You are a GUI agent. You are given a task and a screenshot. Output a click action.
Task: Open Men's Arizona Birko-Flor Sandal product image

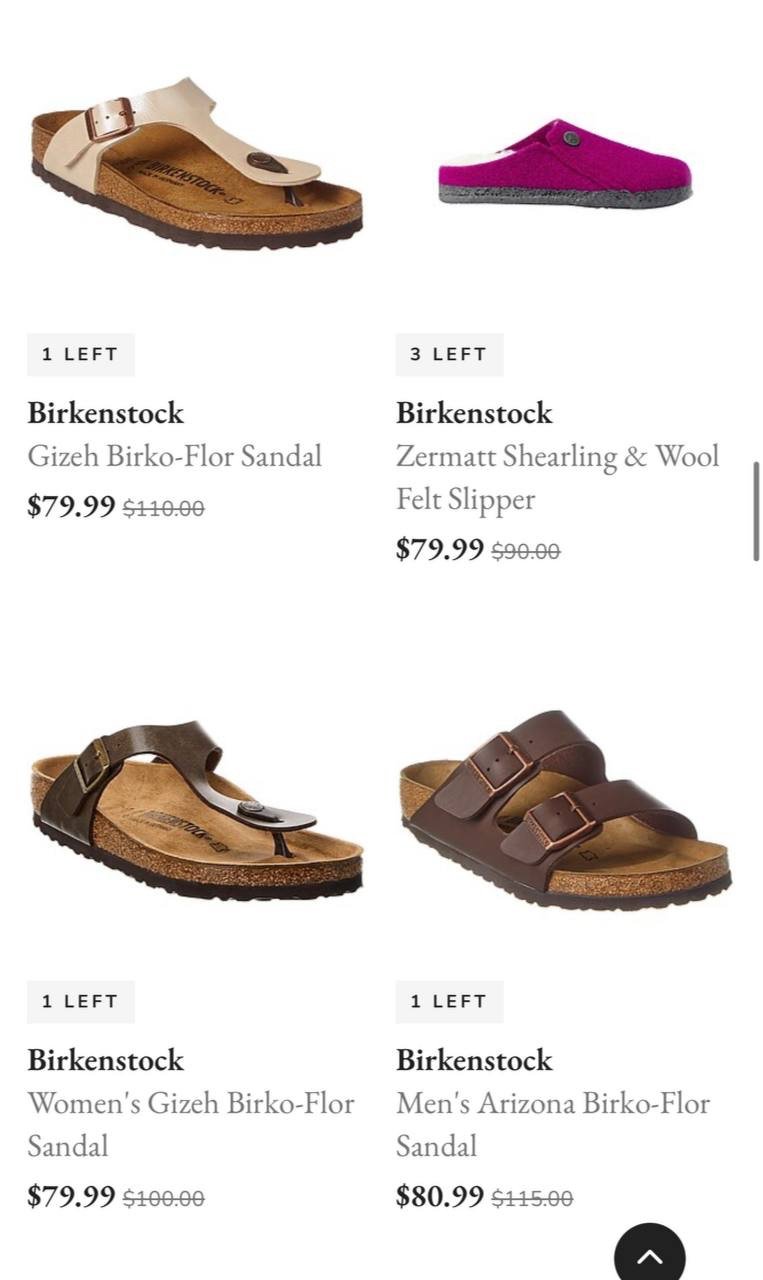coord(565,808)
